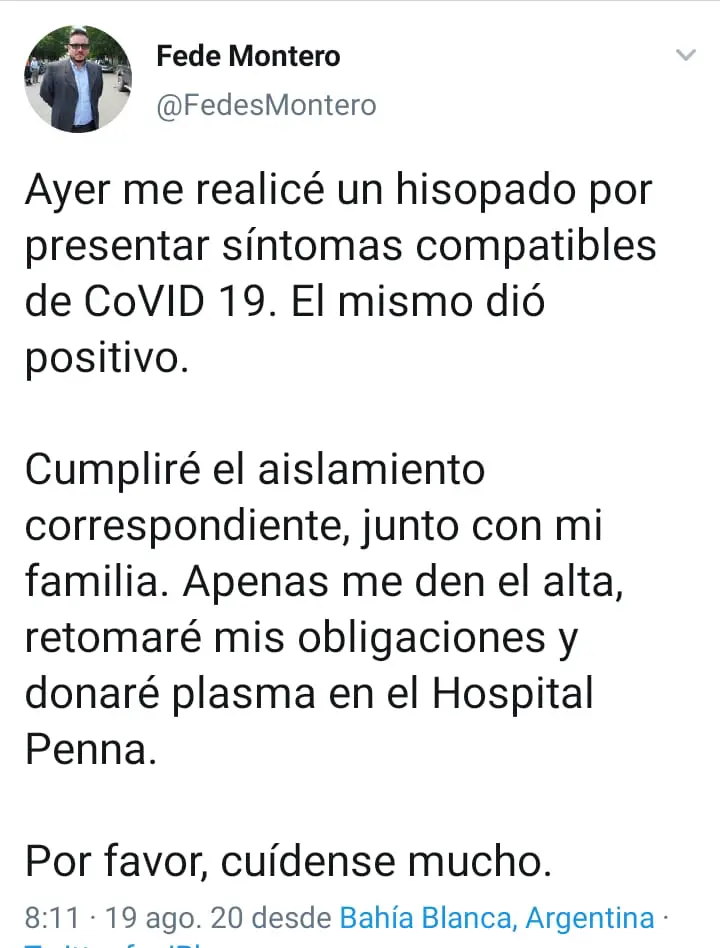The height and width of the screenshot is (948, 720).
Task: Open the tweet options chevron
Action: point(685,55)
